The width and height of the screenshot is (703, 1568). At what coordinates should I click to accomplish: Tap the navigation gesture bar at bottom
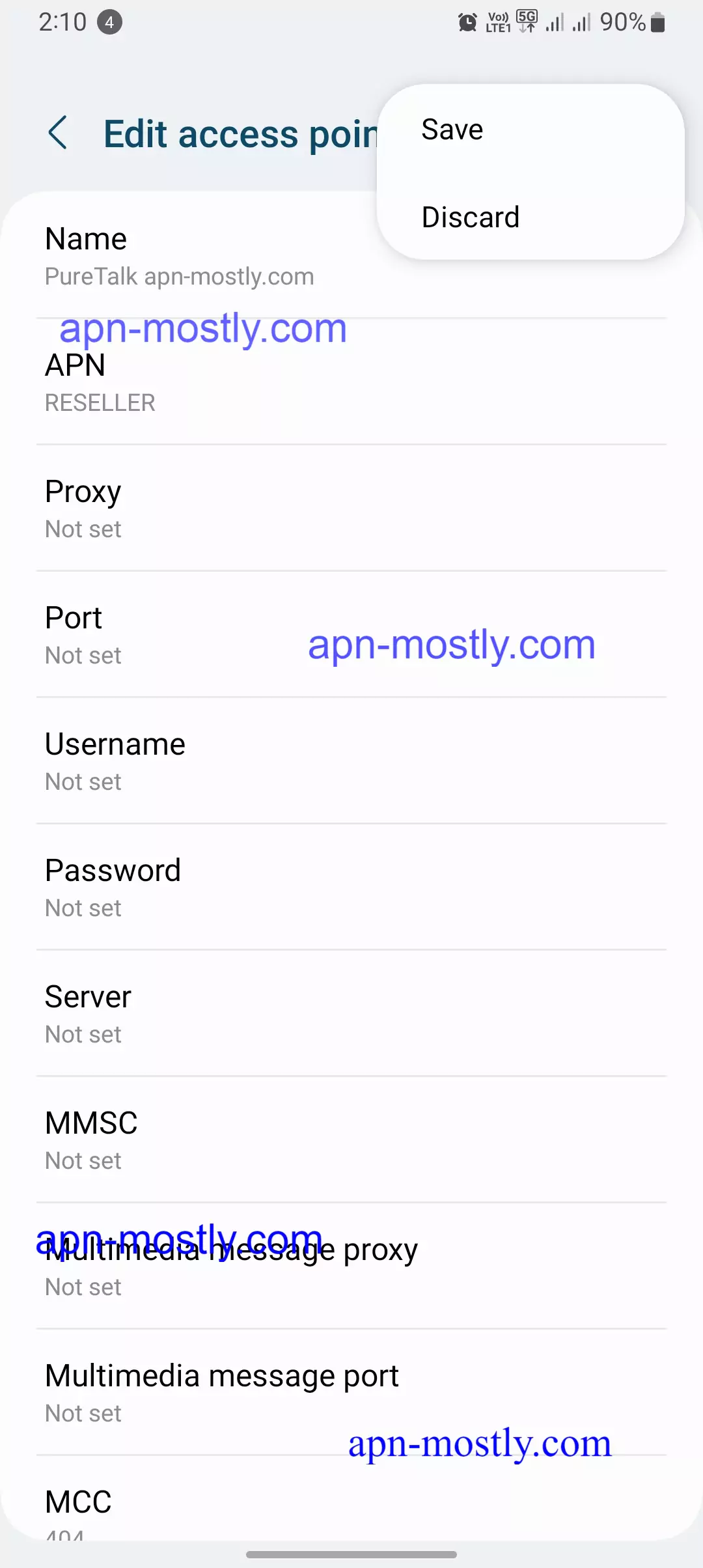tap(351, 1553)
